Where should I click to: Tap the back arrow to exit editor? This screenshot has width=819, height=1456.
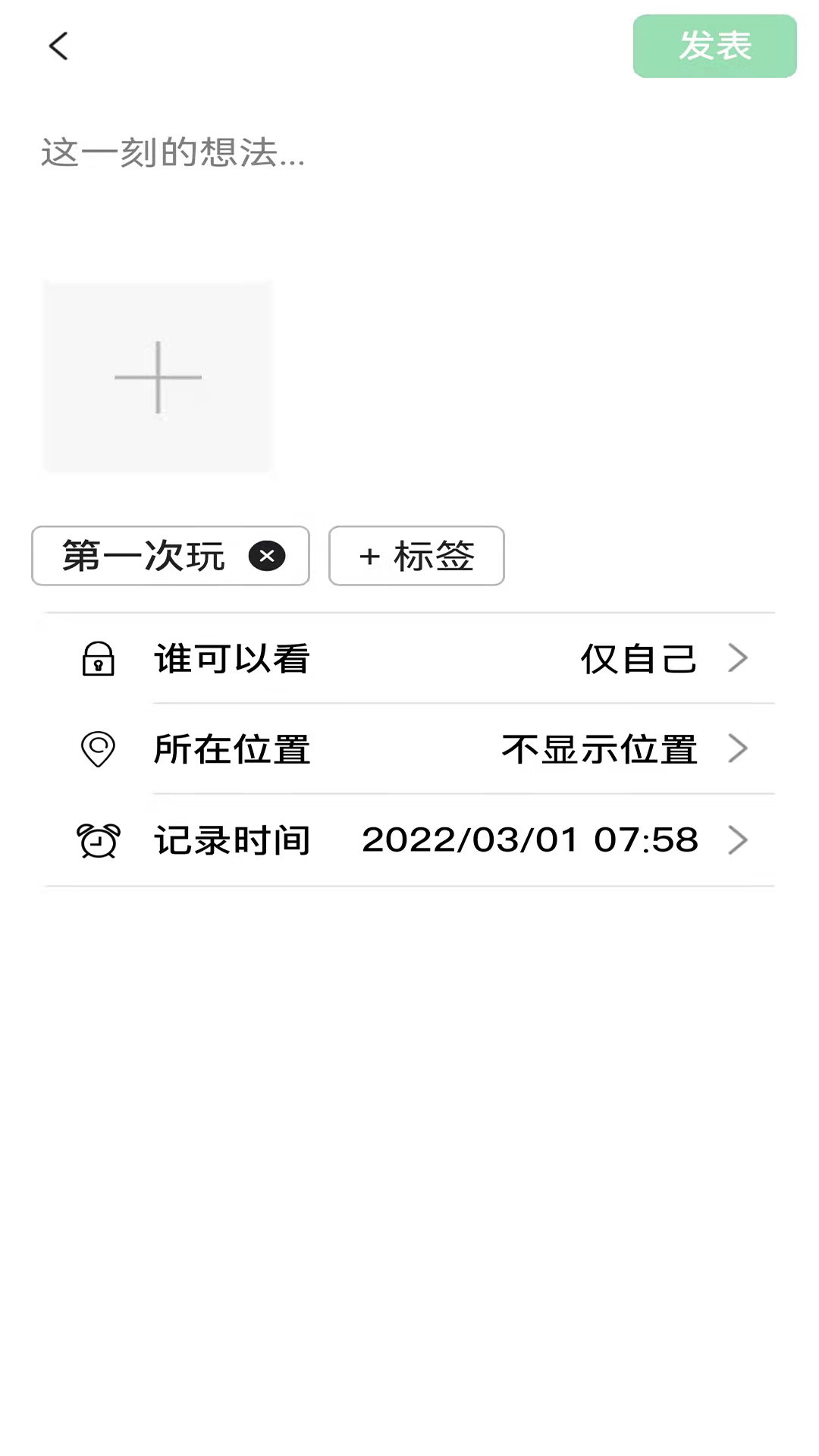point(58,46)
